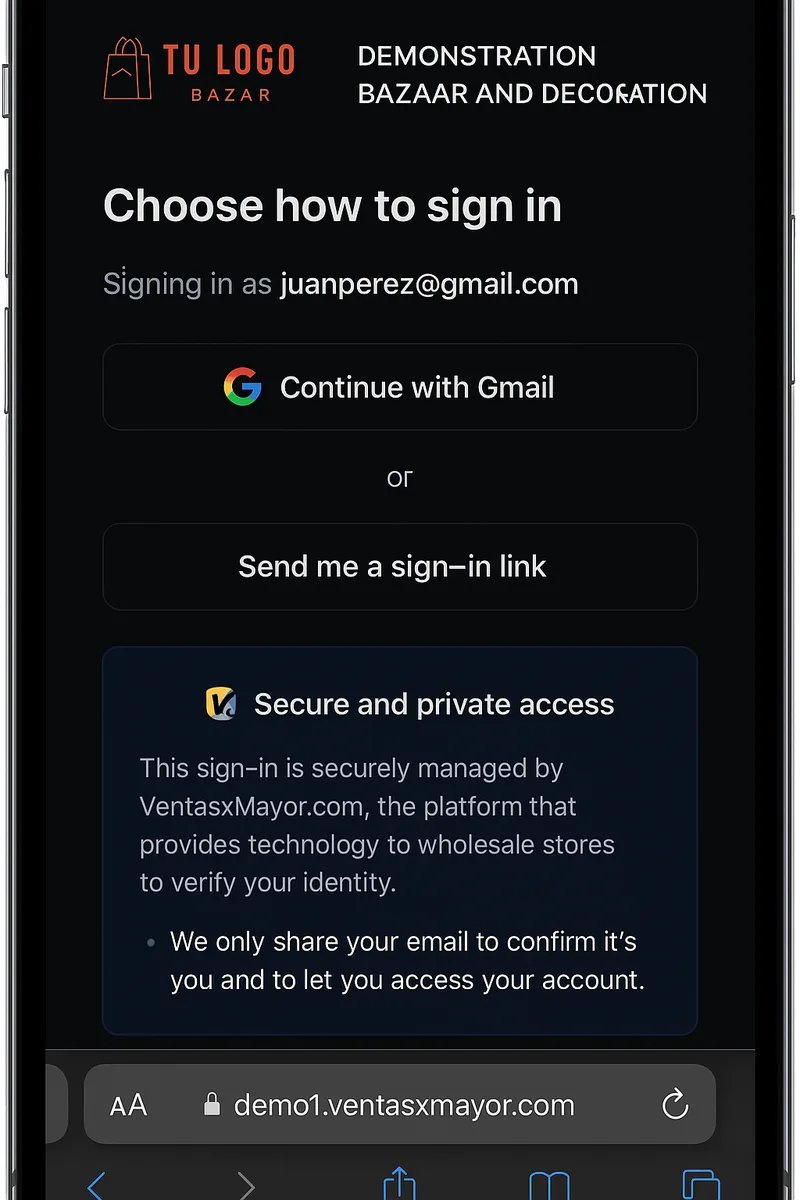800x1200 pixels.
Task: Open browser bookmarks
Action: click(549, 1186)
